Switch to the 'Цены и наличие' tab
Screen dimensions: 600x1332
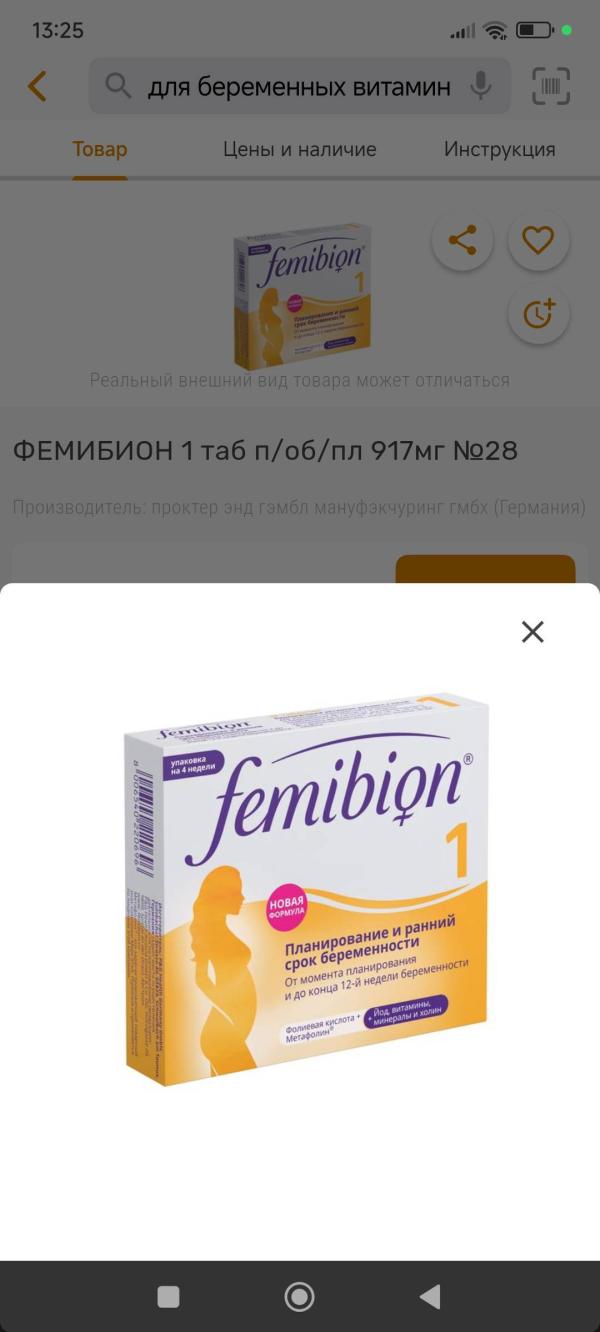[299, 150]
